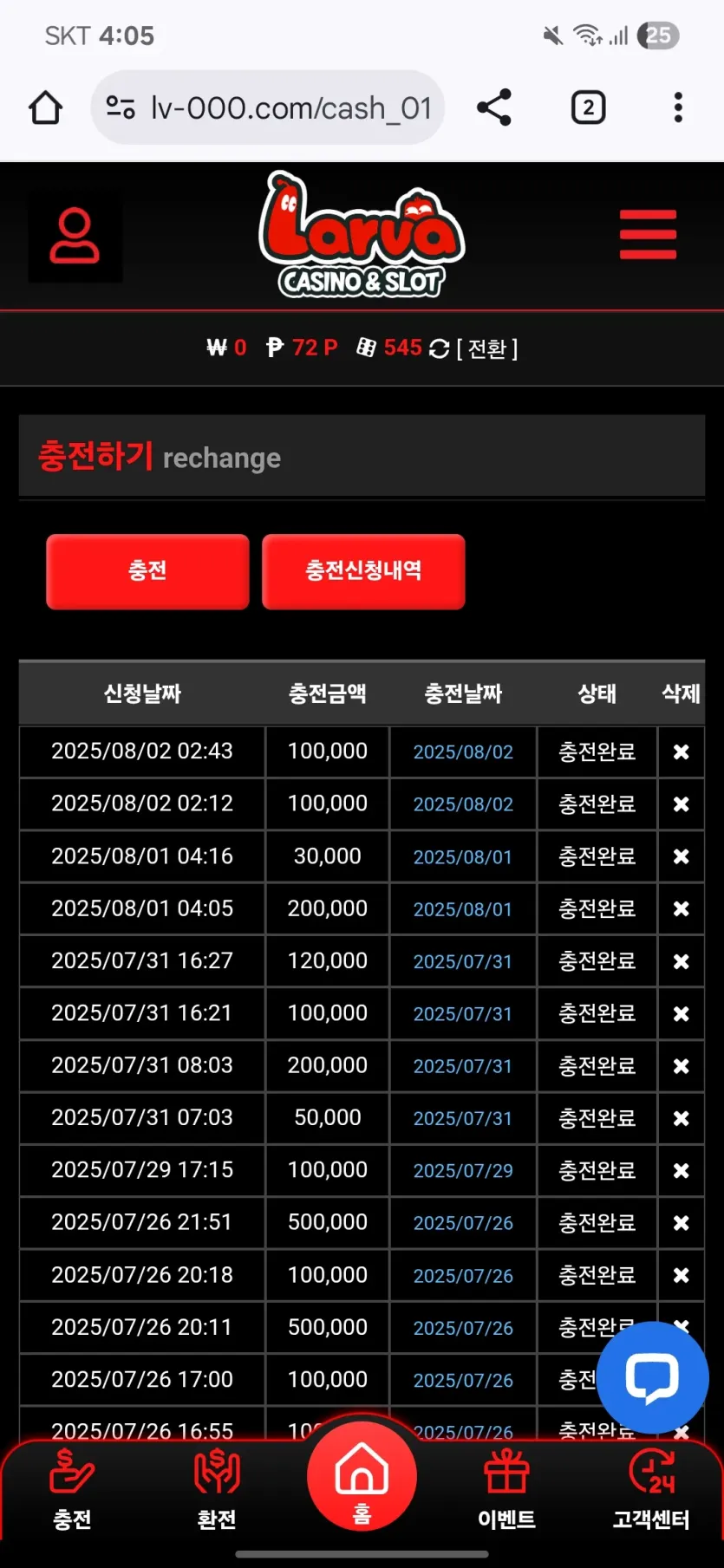Image resolution: width=724 pixels, height=1568 pixels.
Task: Remove the 2025/07/31 16:27 charge record
Action: pyautogui.click(x=681, y=961)
